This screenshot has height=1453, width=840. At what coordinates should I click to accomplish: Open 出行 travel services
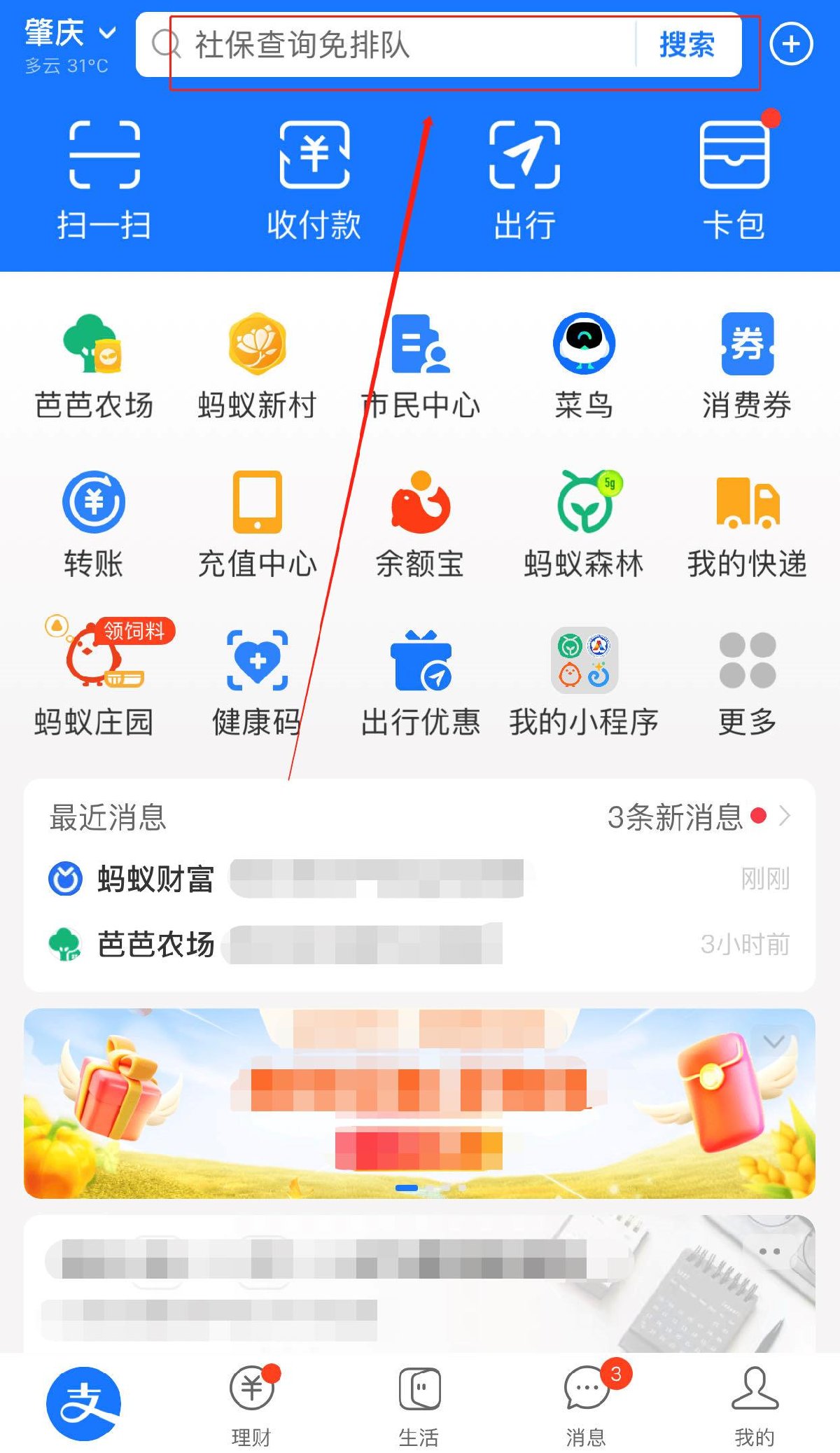click(x=524, y=179)
